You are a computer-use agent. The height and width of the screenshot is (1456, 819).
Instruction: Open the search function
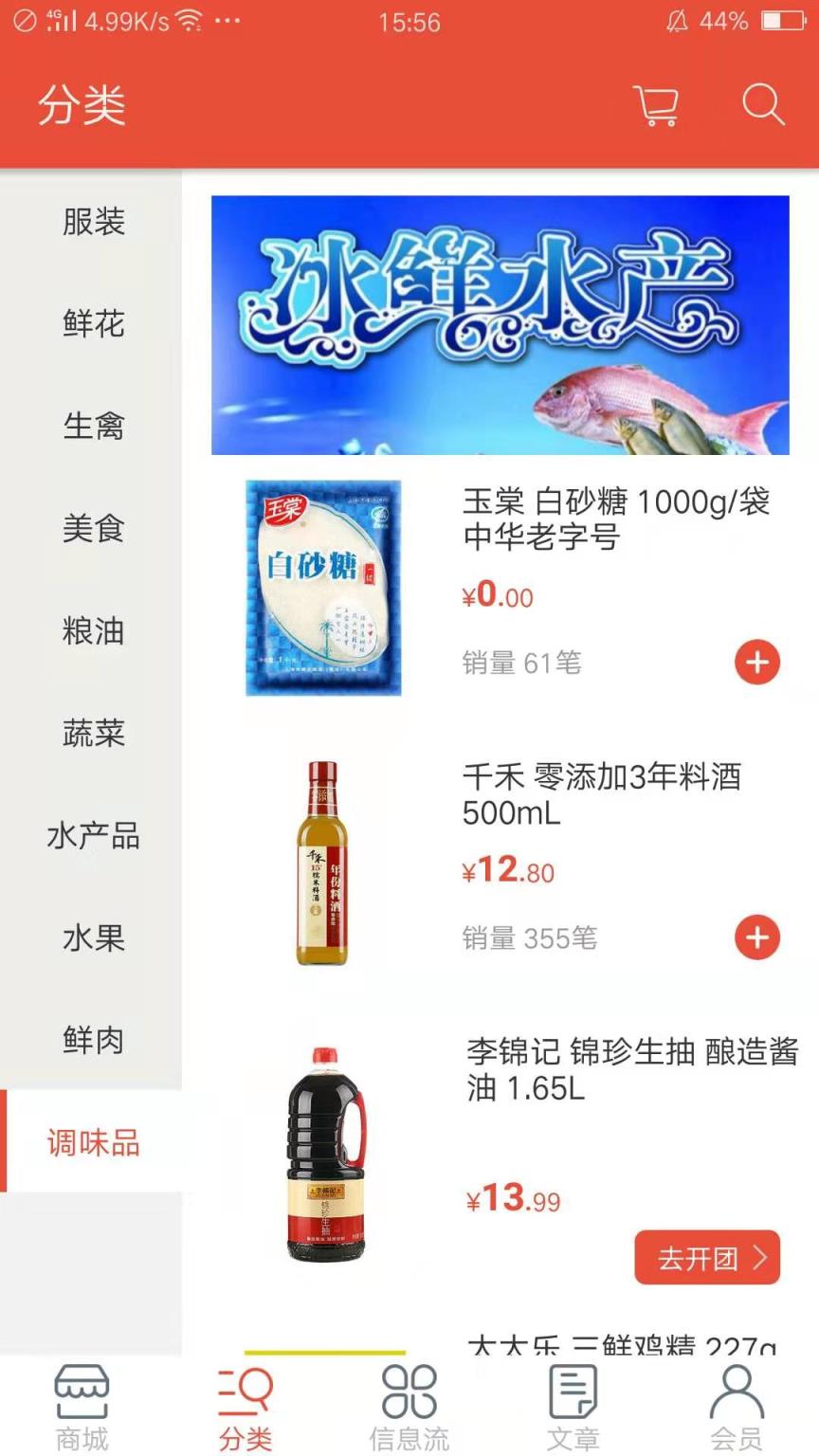click(763, 105)
